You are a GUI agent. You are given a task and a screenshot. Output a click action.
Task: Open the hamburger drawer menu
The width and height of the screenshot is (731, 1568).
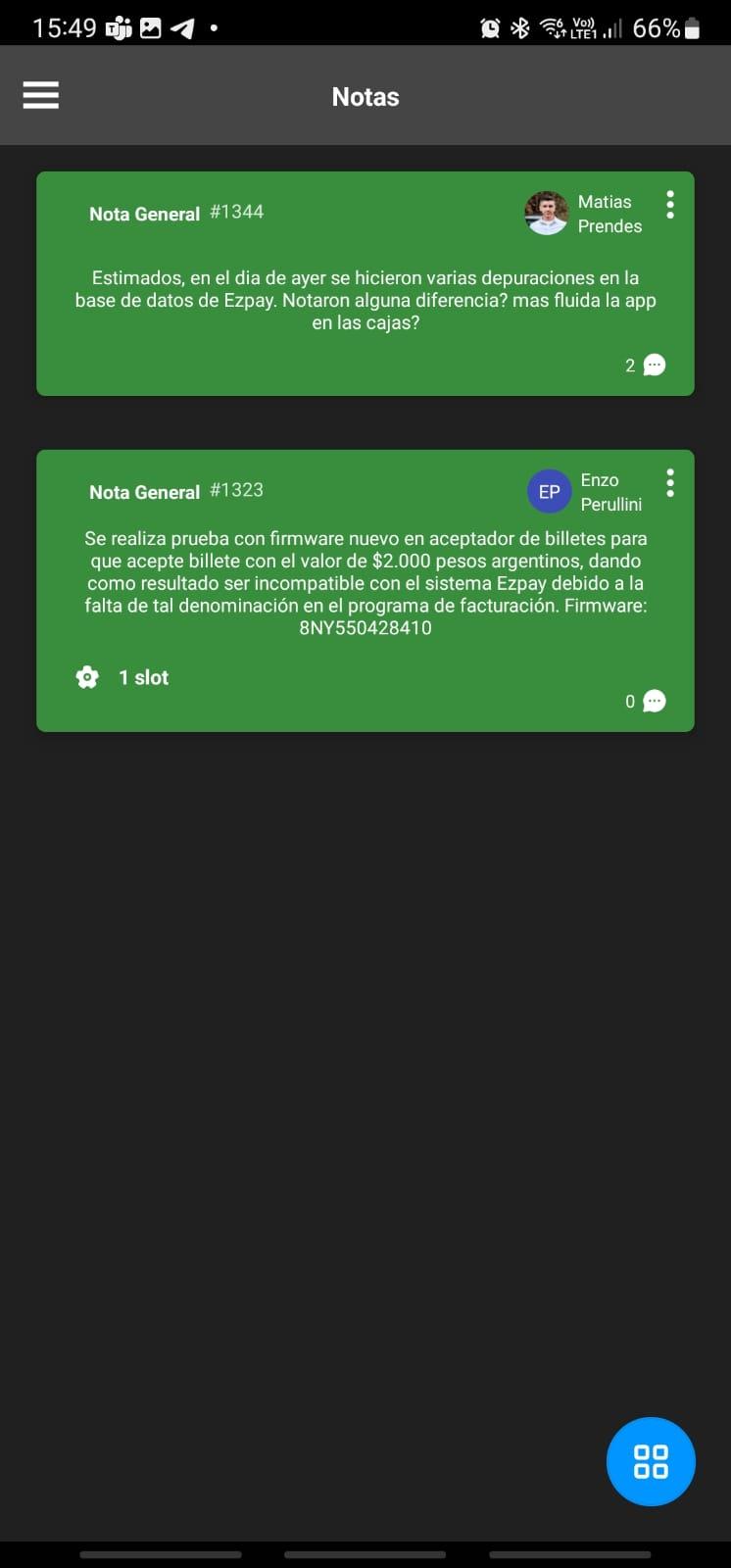pyautogui.click(x=40, y=95)
